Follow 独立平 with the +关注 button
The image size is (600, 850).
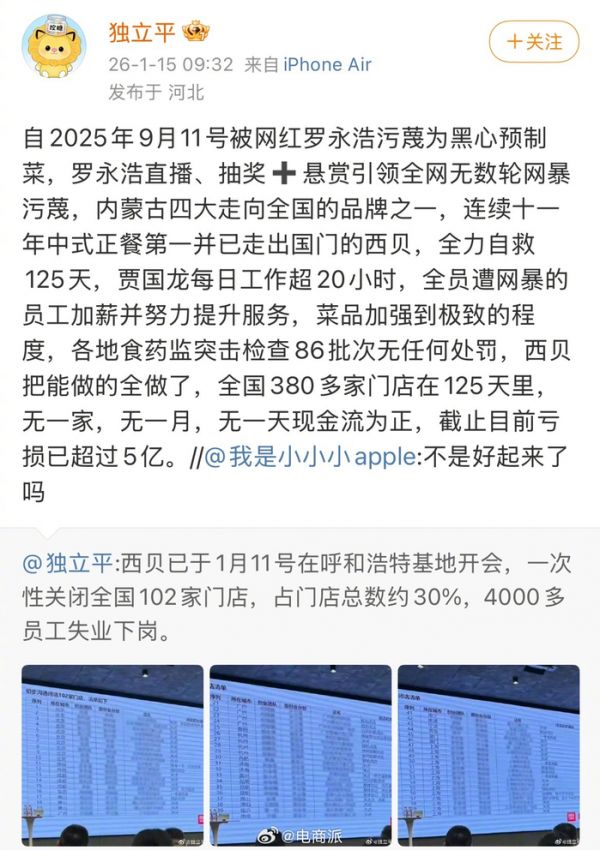pyautogui.click(x=534, y=42)
